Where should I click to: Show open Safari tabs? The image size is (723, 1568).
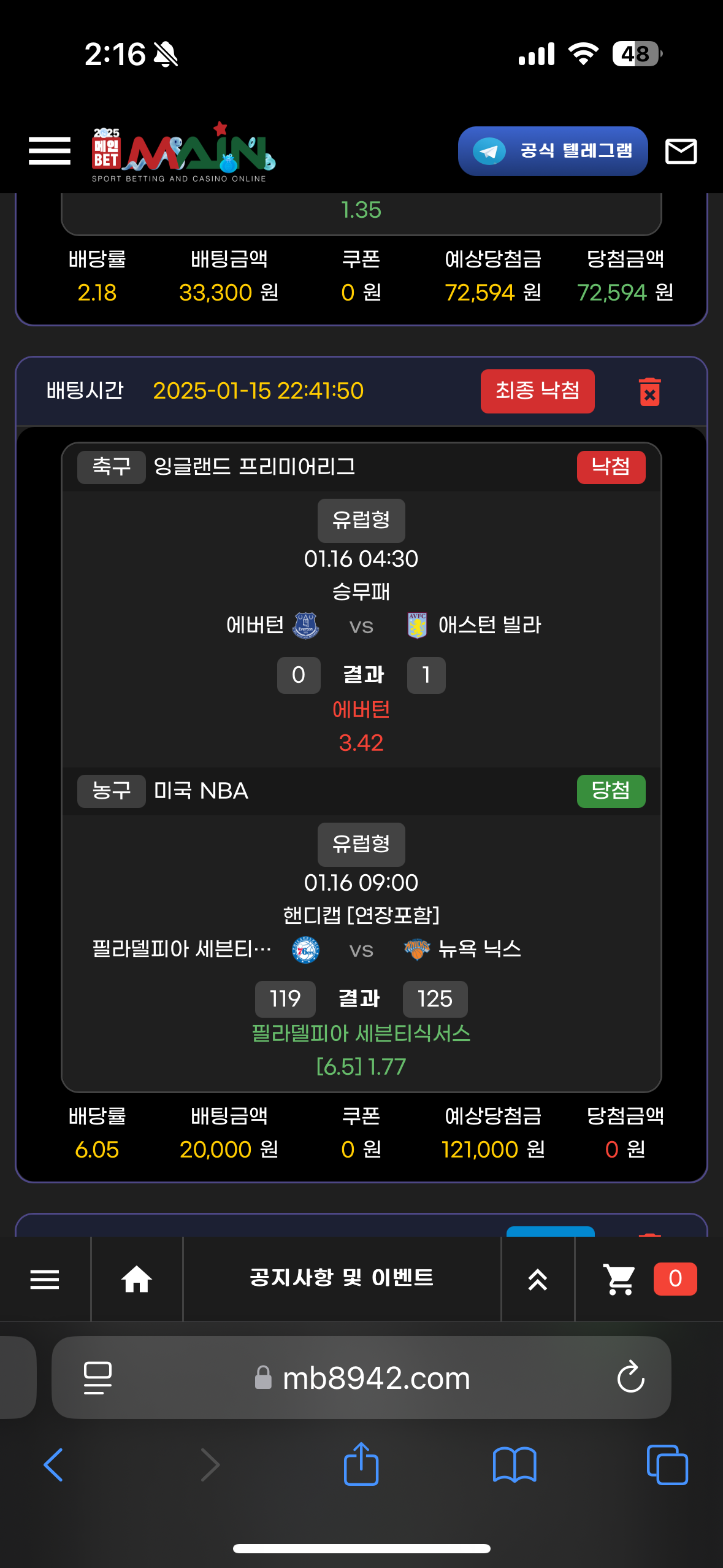point(667,1465)
